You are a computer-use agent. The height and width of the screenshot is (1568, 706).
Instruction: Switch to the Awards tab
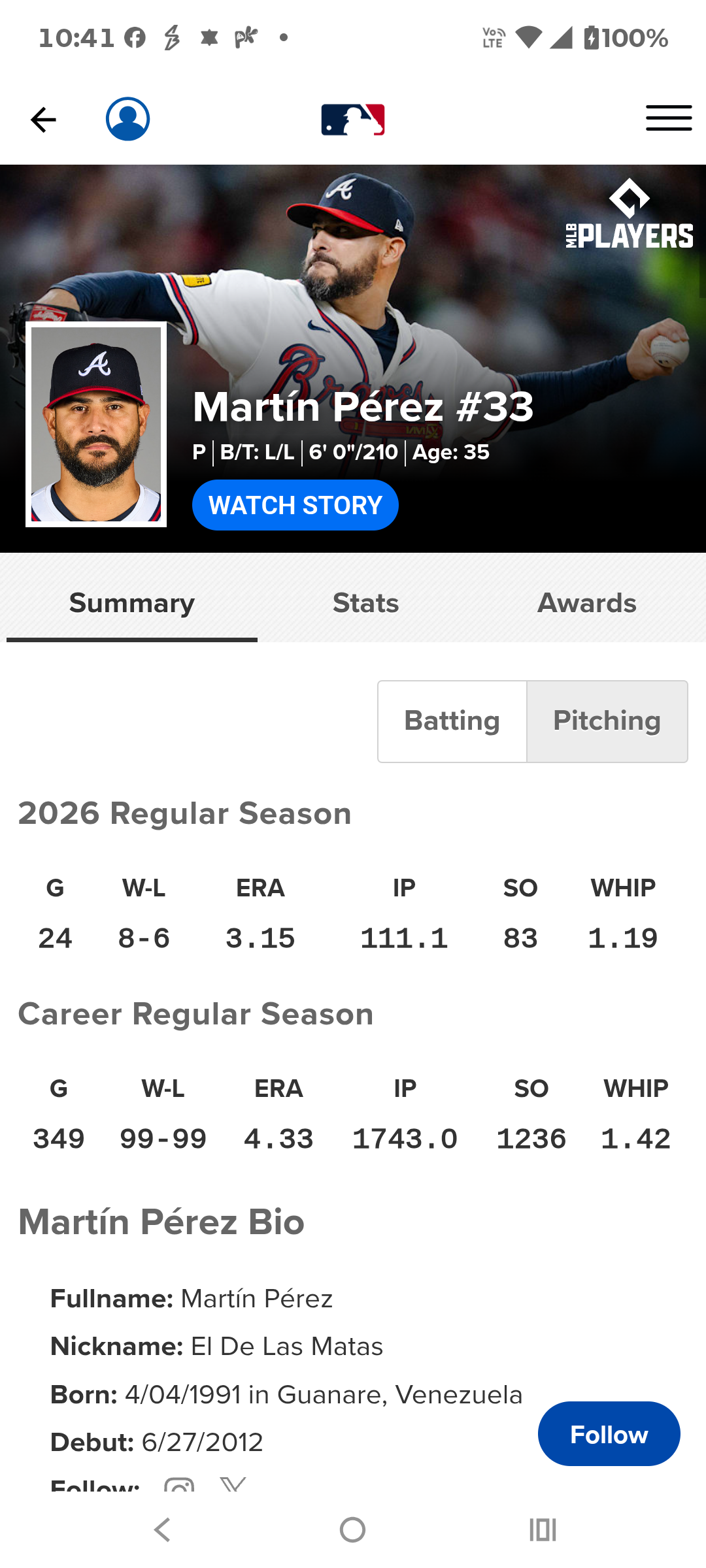[x=586, y=603]
